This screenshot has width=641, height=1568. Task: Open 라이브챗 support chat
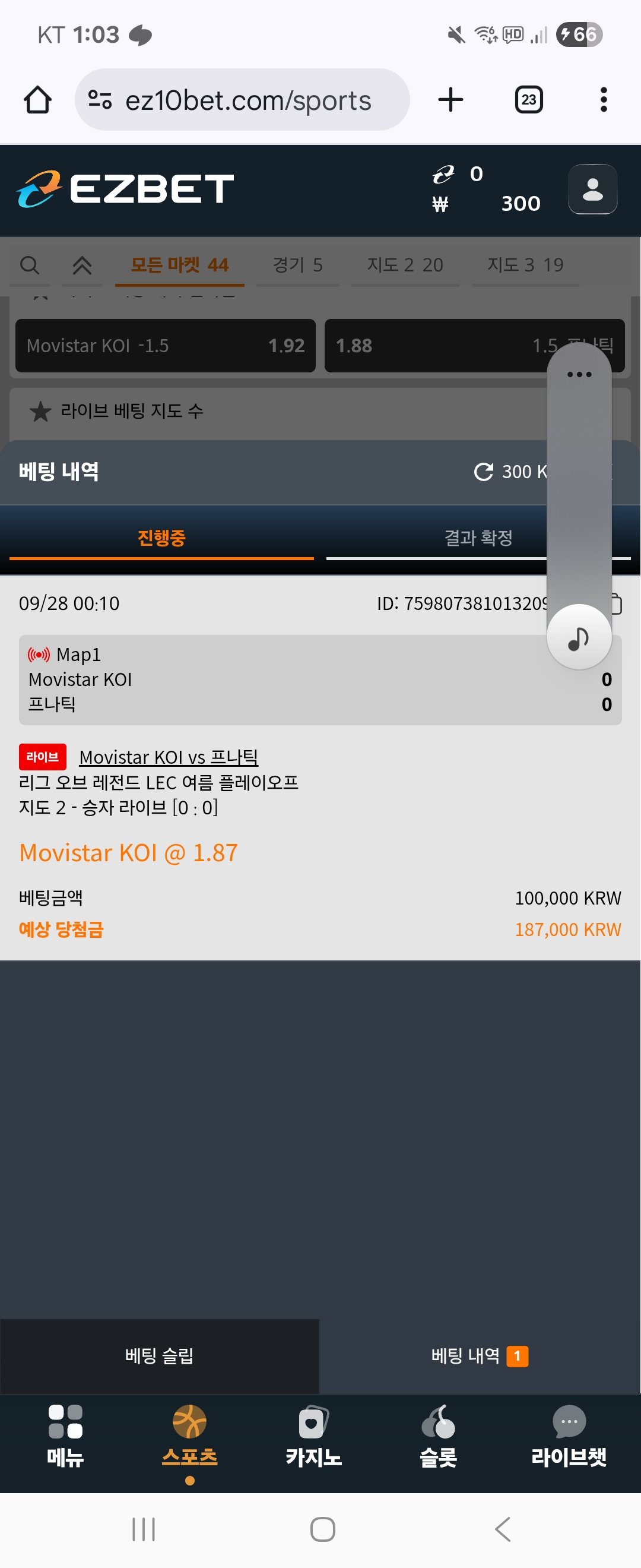click(x=569, y=1436)
